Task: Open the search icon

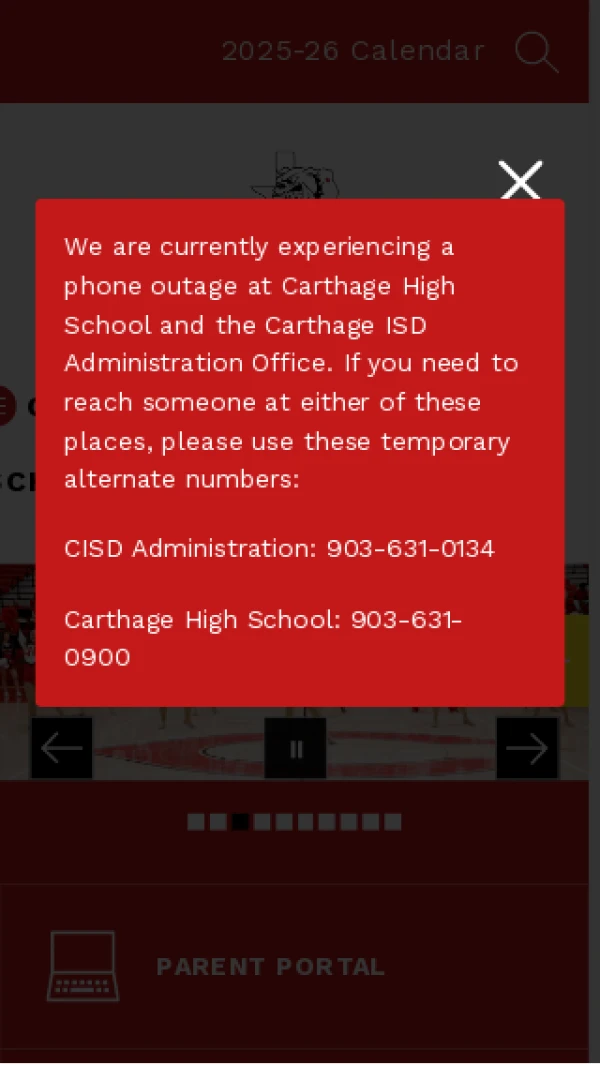Action: [x=536, y=52]
